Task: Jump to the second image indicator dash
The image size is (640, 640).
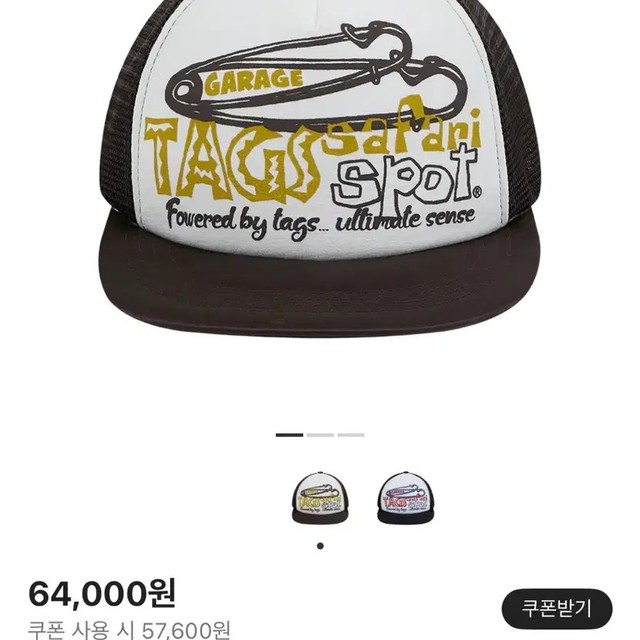Action: tap(320, 435)
